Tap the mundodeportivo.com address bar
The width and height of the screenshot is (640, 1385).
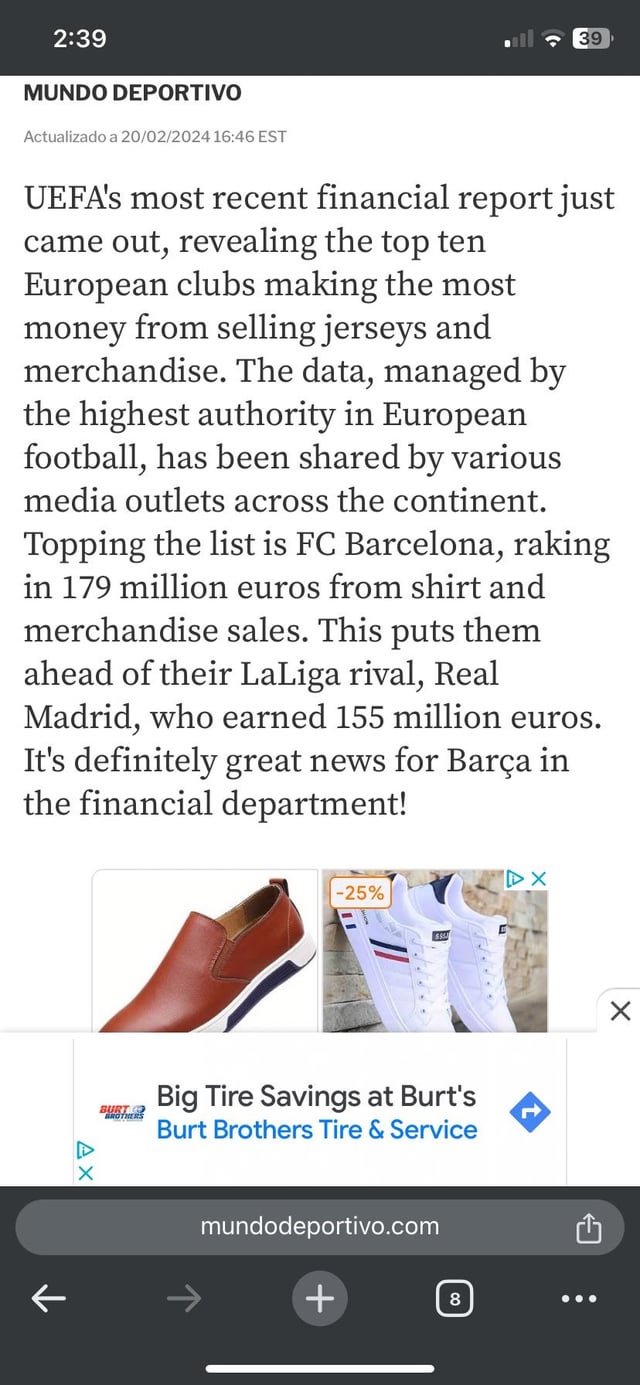click(x=319, y=1226)
